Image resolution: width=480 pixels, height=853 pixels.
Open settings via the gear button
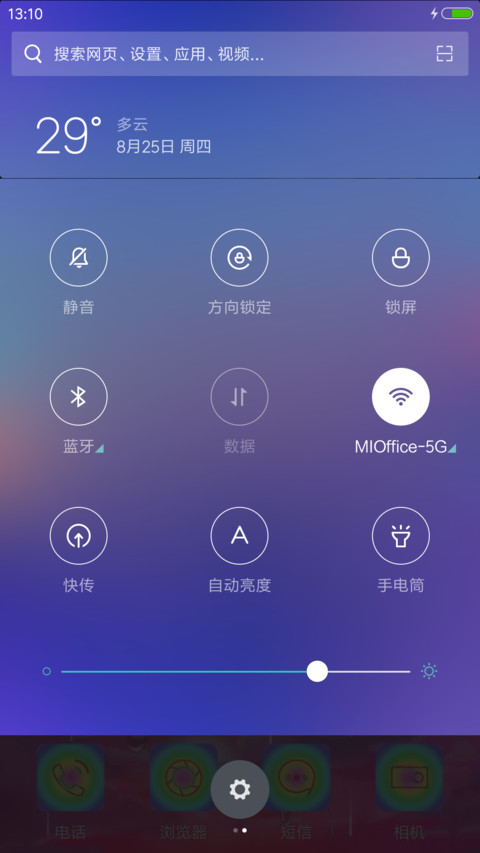pyautogui.click(x=239, y=789)
